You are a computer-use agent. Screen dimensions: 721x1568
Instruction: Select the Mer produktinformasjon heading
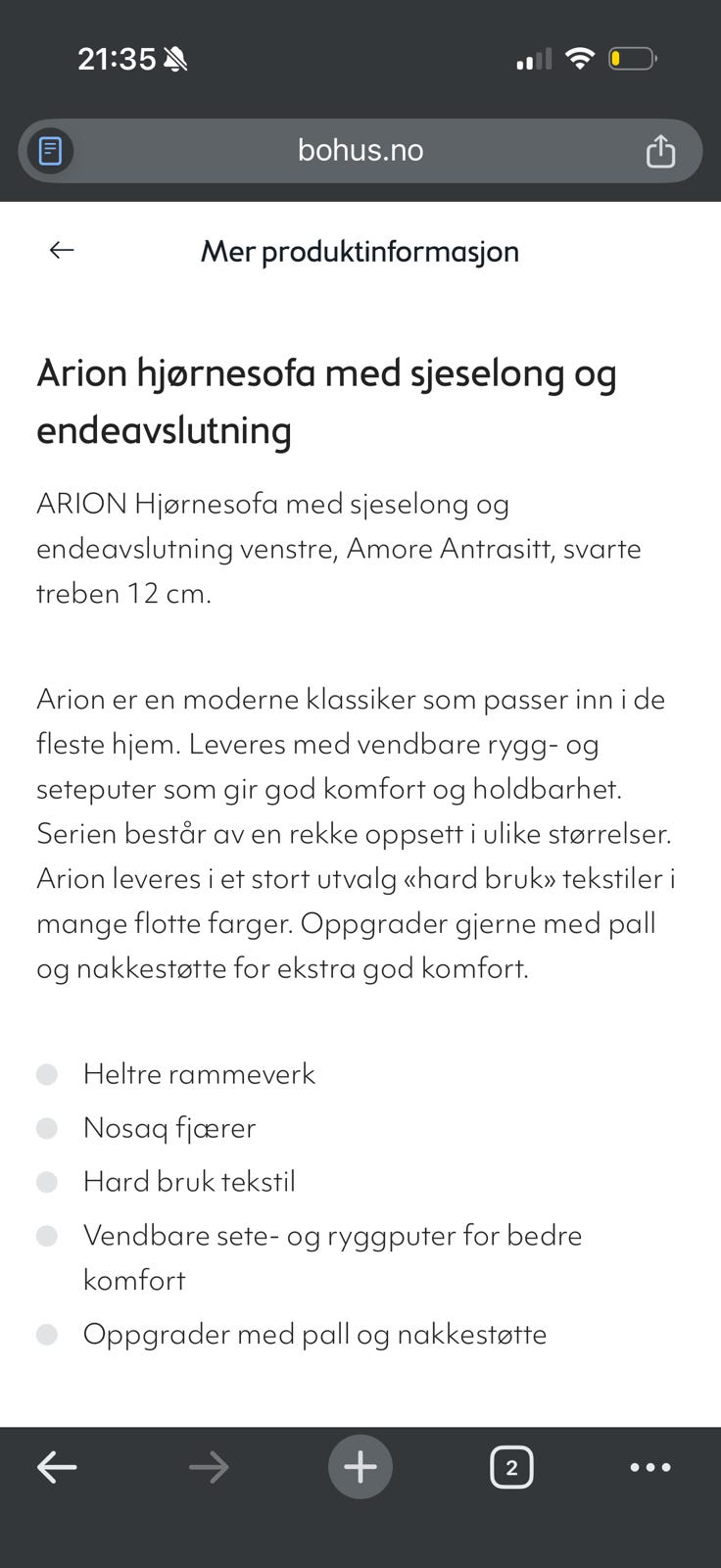click(360, 252)
